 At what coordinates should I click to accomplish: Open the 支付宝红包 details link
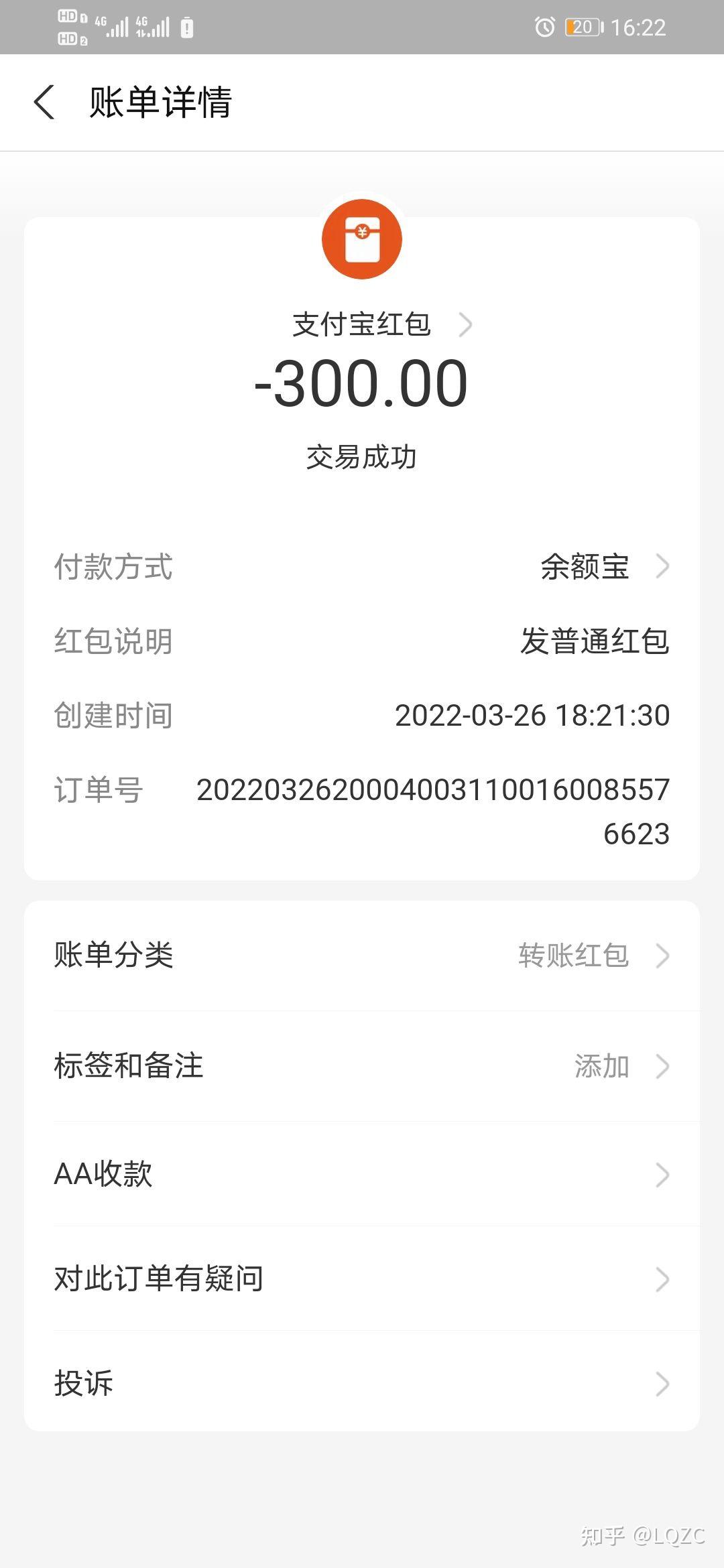tap(381, 325)
